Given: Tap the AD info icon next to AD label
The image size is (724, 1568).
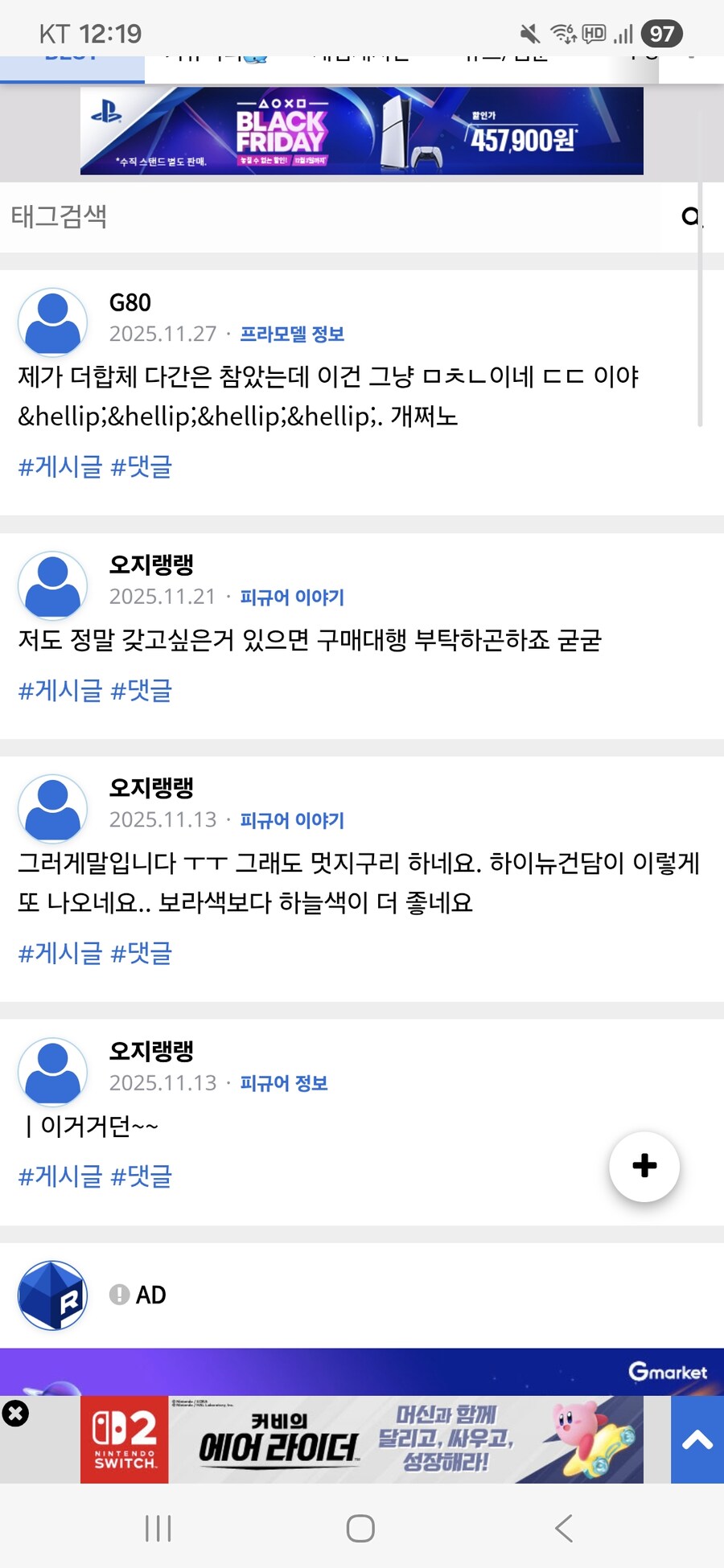Looking at the screenshot, I should (x=117, y=1295).
